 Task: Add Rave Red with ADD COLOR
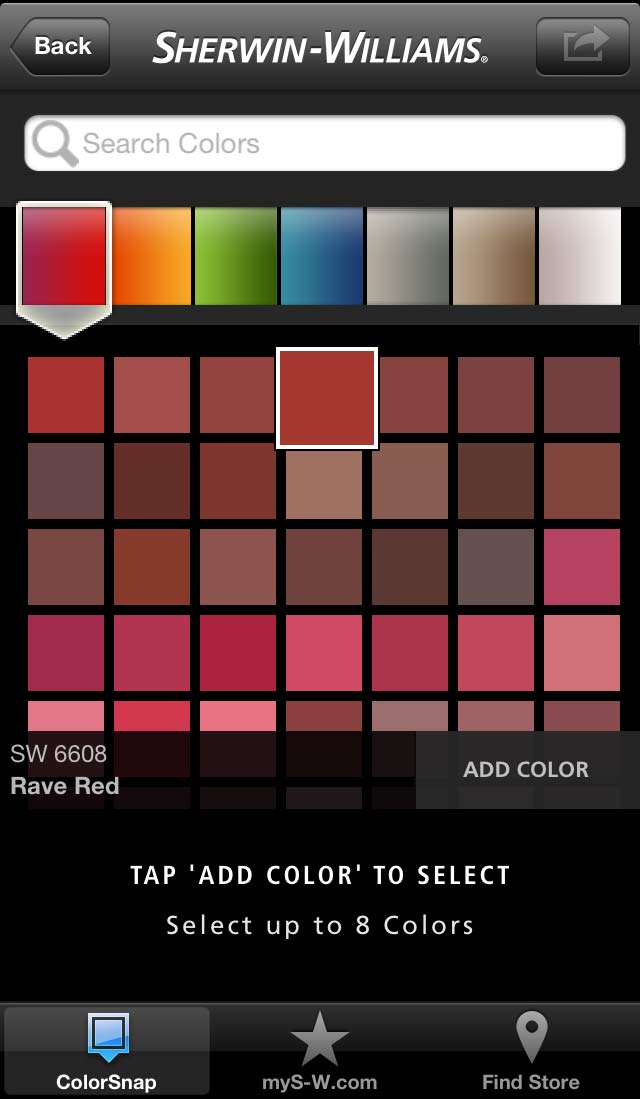tap(526, 770)
